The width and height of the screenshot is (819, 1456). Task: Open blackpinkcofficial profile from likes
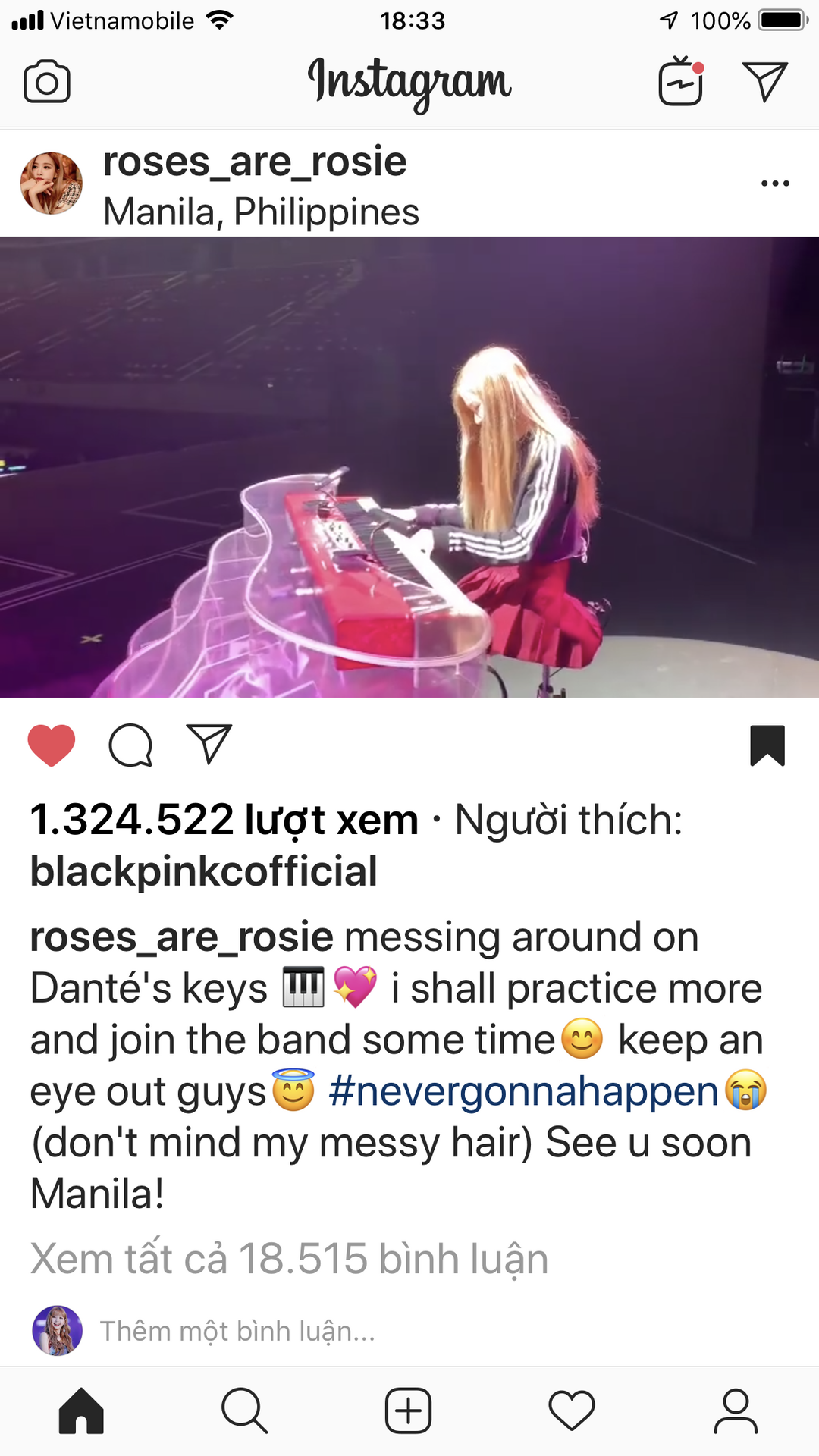coord(203,871)
